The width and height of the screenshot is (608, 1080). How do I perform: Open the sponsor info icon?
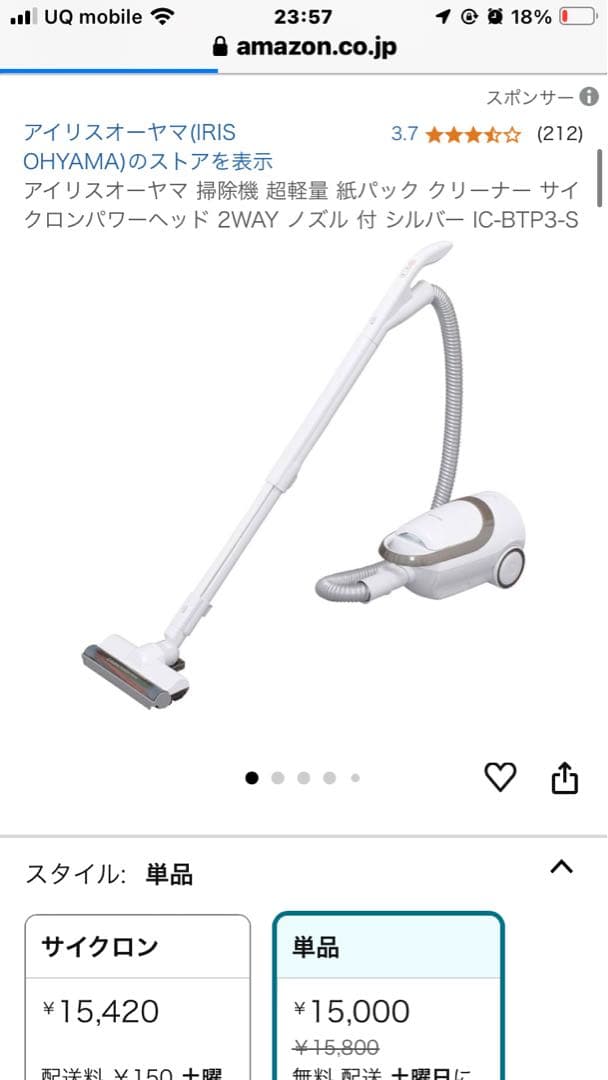coord(590,97)
